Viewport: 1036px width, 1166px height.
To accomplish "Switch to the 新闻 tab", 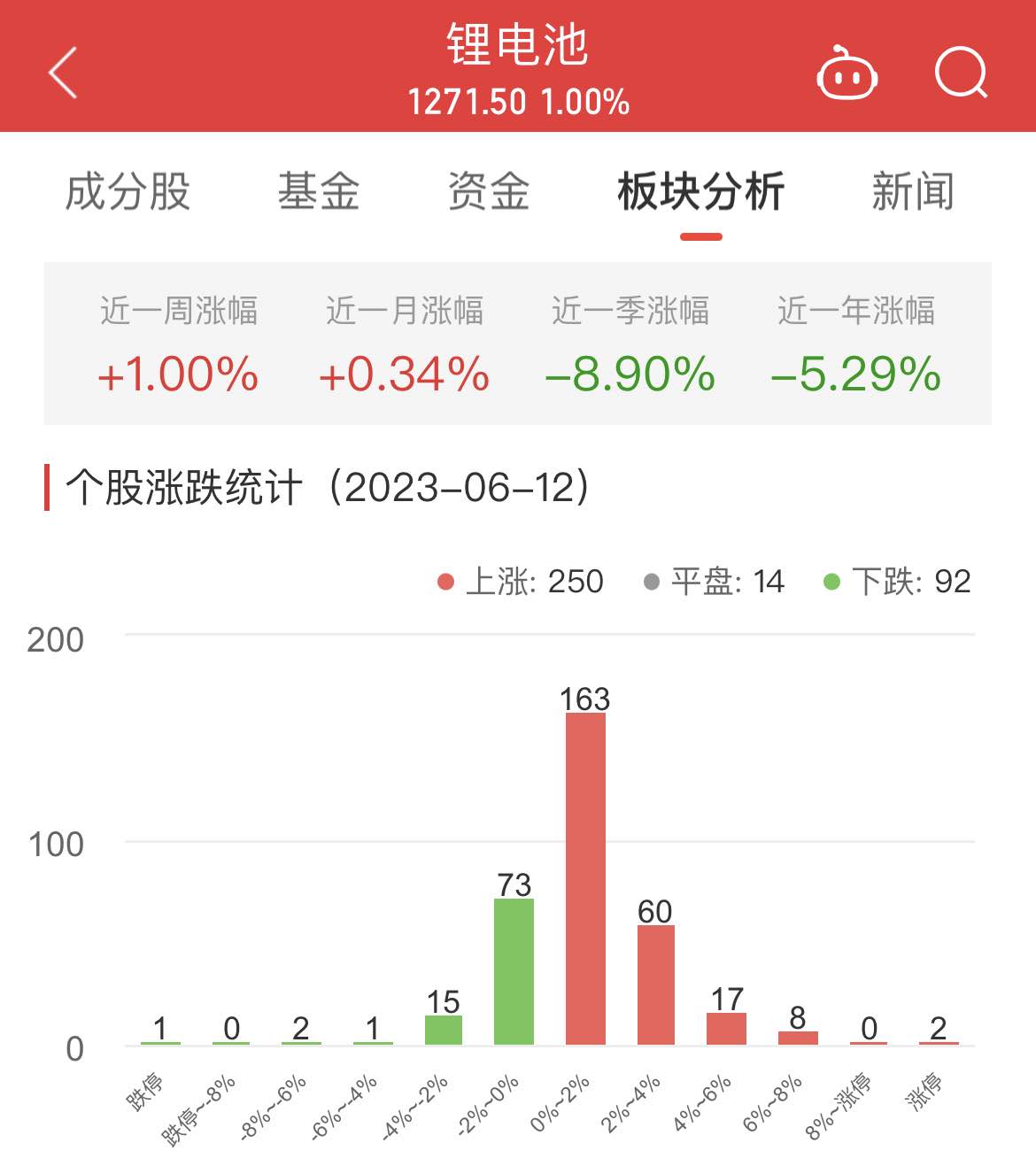I will [x=913, y=191].
